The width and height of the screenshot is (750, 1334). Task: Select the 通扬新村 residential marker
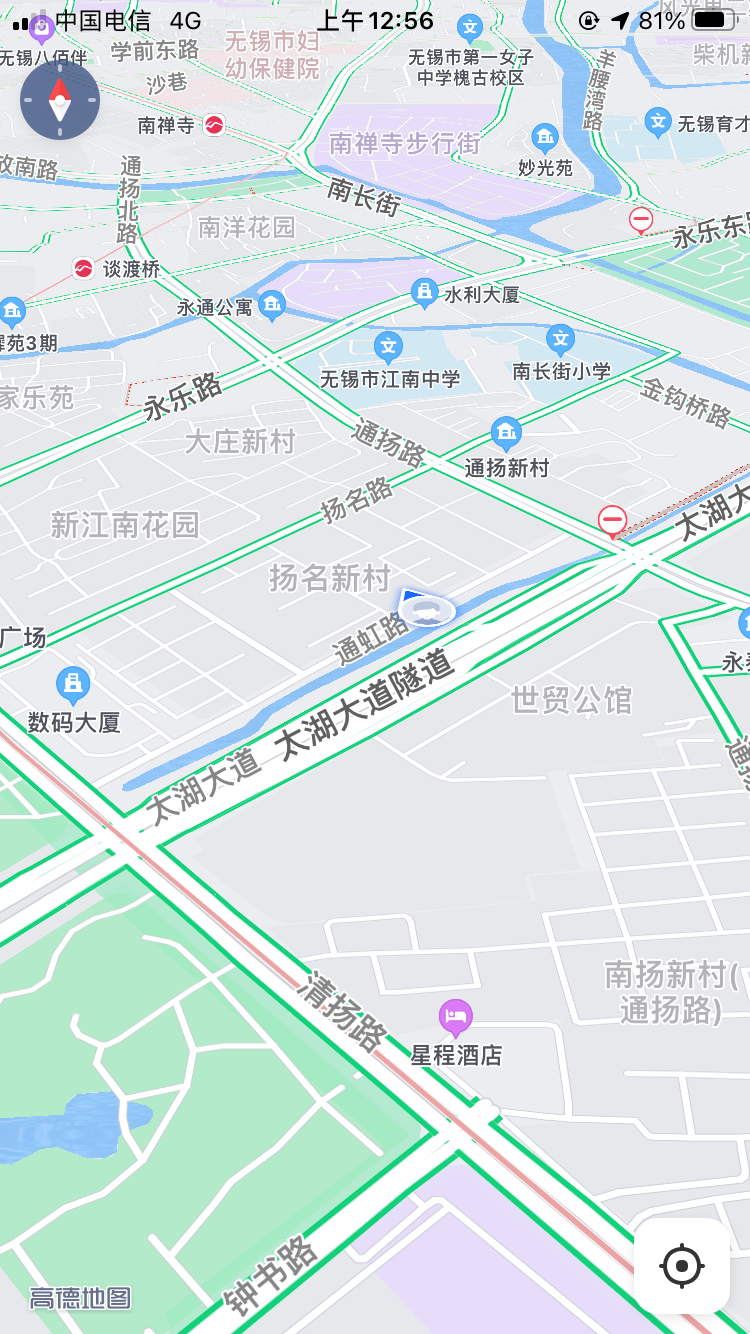[507, 433]
